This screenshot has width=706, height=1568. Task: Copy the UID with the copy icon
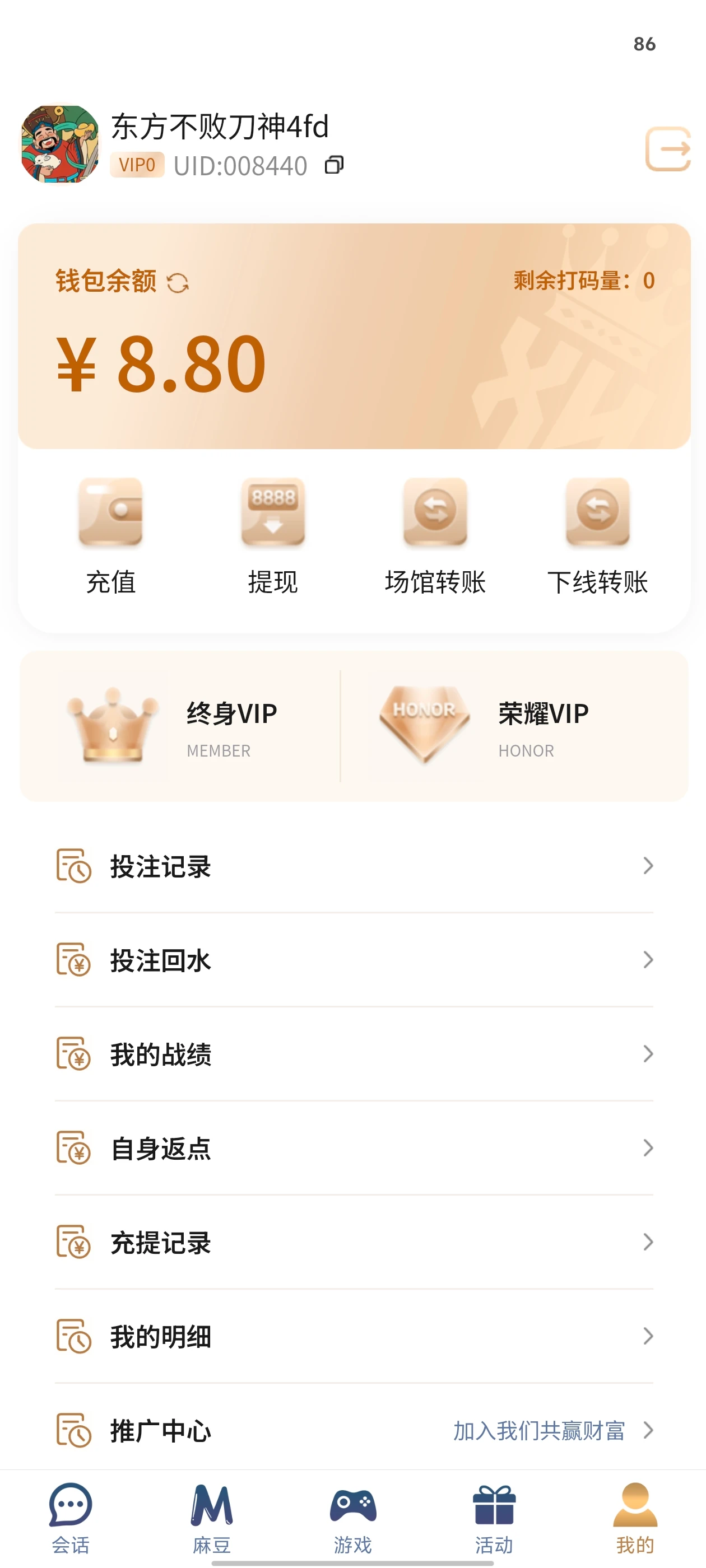pyautogui.click(x=333, y=165)
